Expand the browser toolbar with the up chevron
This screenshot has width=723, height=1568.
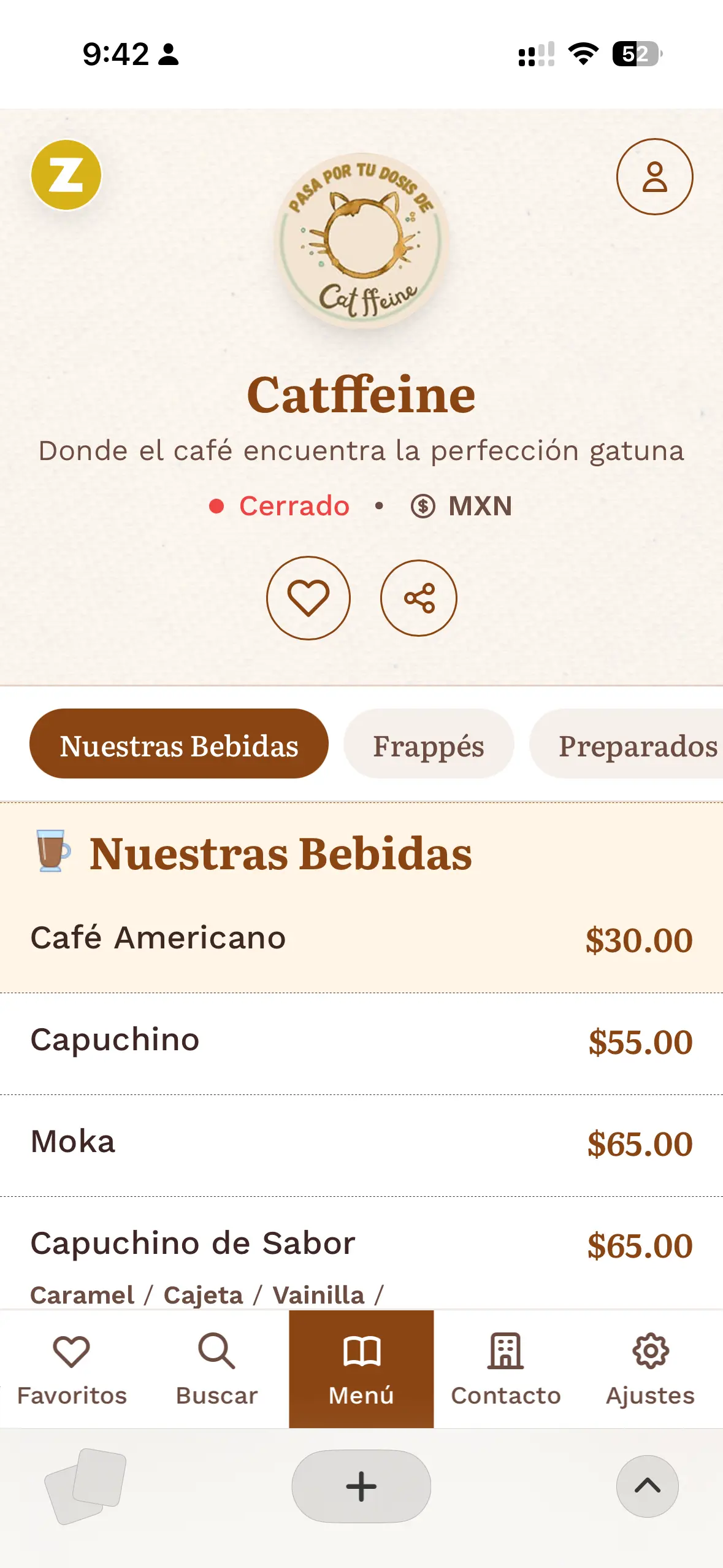647,1486
